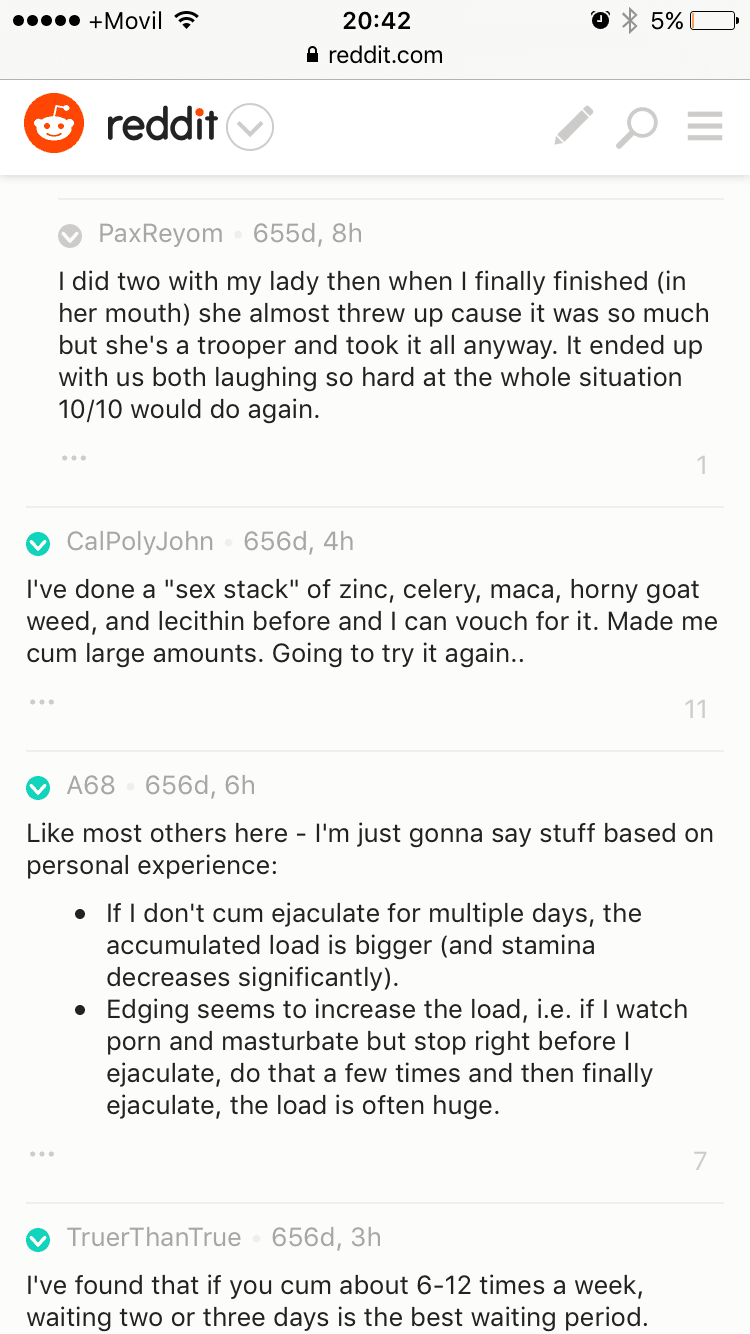Open the hamburger menu
The image size is (750, 1334).
point(705,127)
